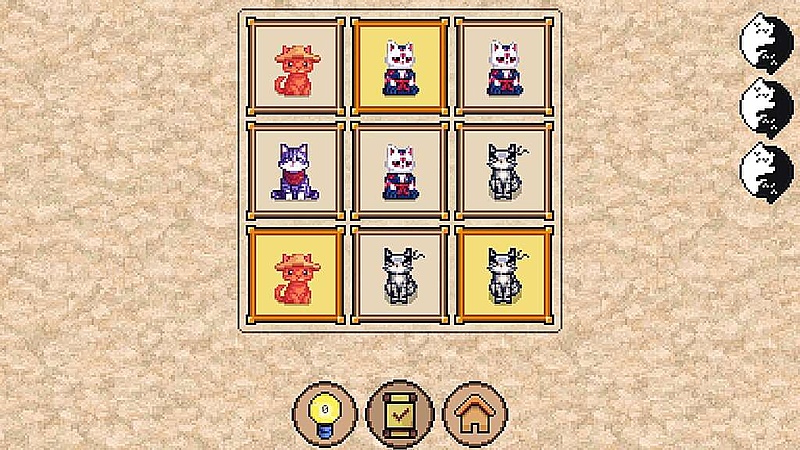The image size is (800, 450).
Task: Select the yellow-highlighted gray ninja cat tile
Action: coord(503,275)
